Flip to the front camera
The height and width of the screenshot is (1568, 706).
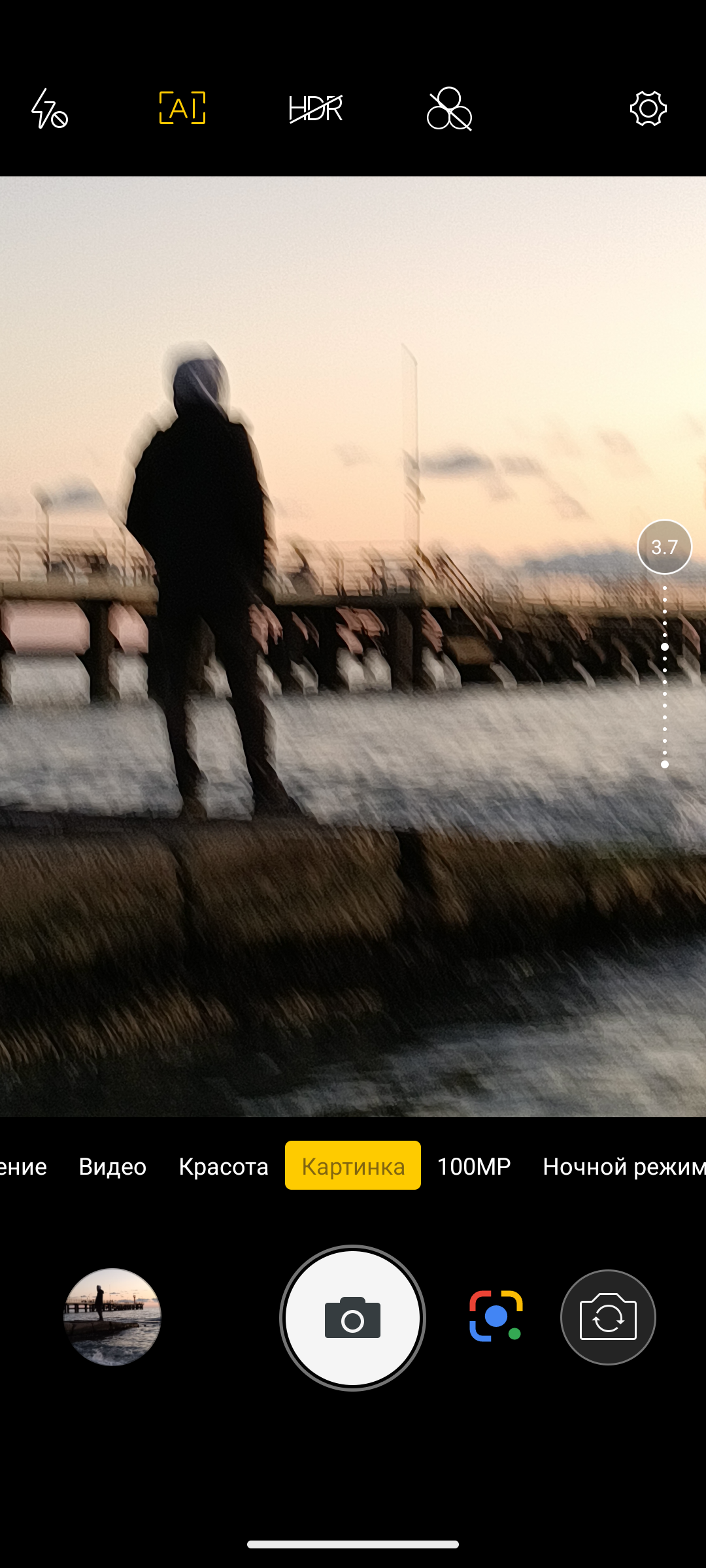608,1317
